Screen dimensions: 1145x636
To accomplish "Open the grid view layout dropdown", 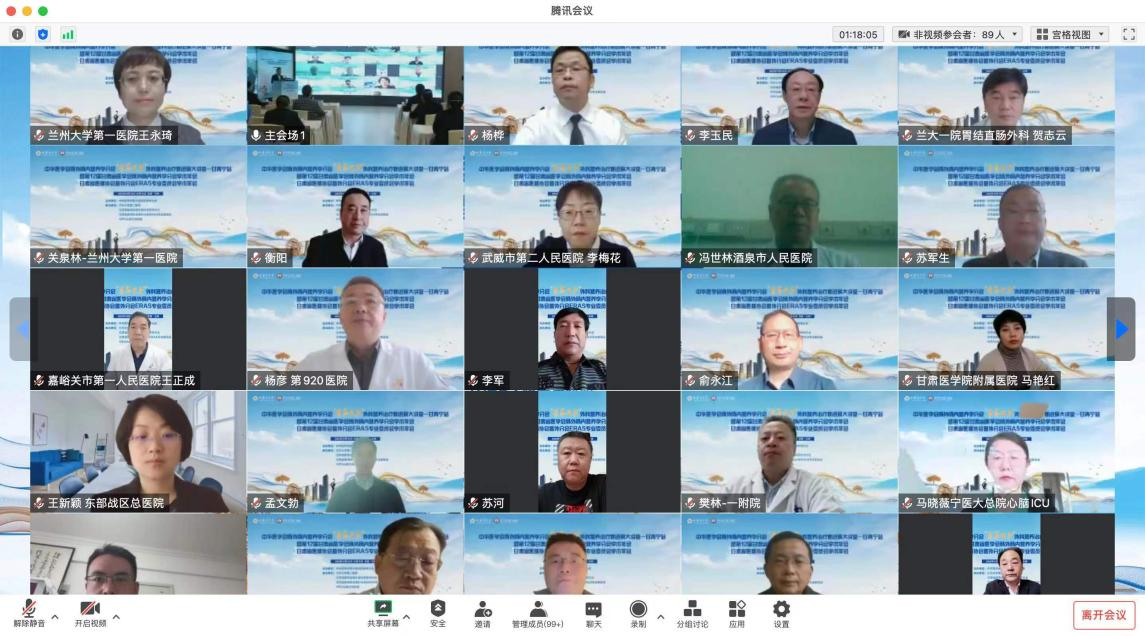I will pos(1070,34).
